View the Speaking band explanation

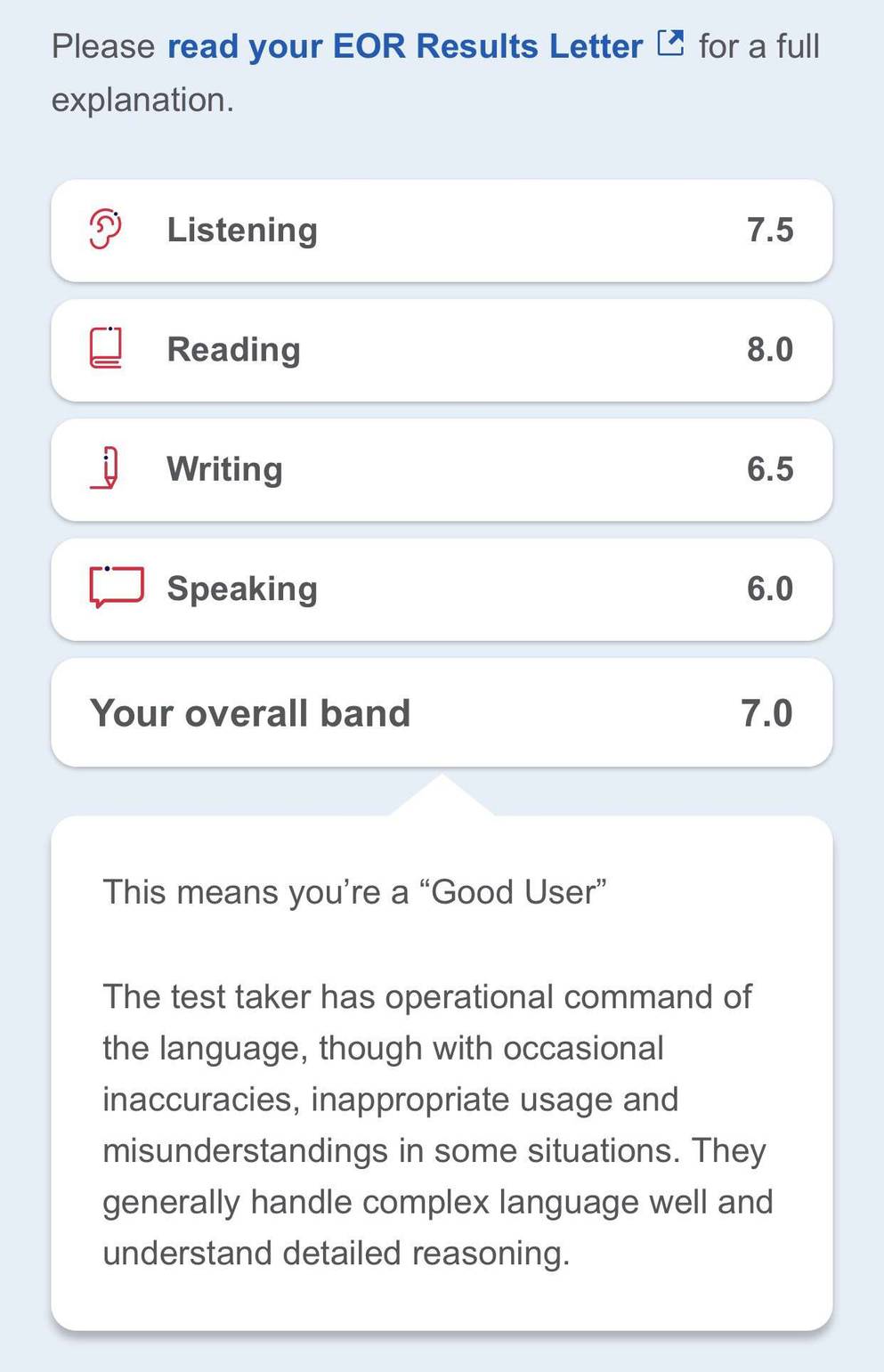click(x=442, y=589)
